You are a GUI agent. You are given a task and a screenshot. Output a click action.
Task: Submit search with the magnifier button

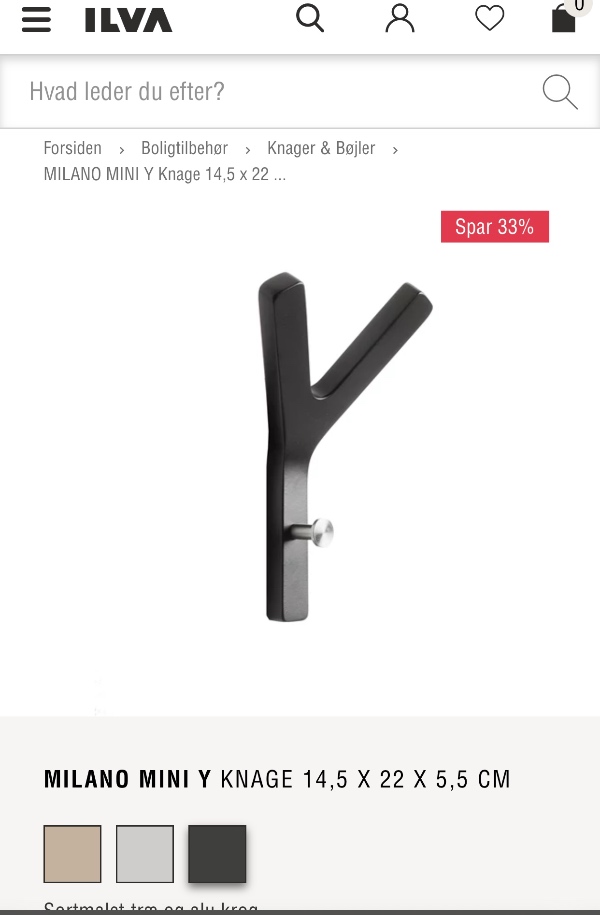(560, 92)
